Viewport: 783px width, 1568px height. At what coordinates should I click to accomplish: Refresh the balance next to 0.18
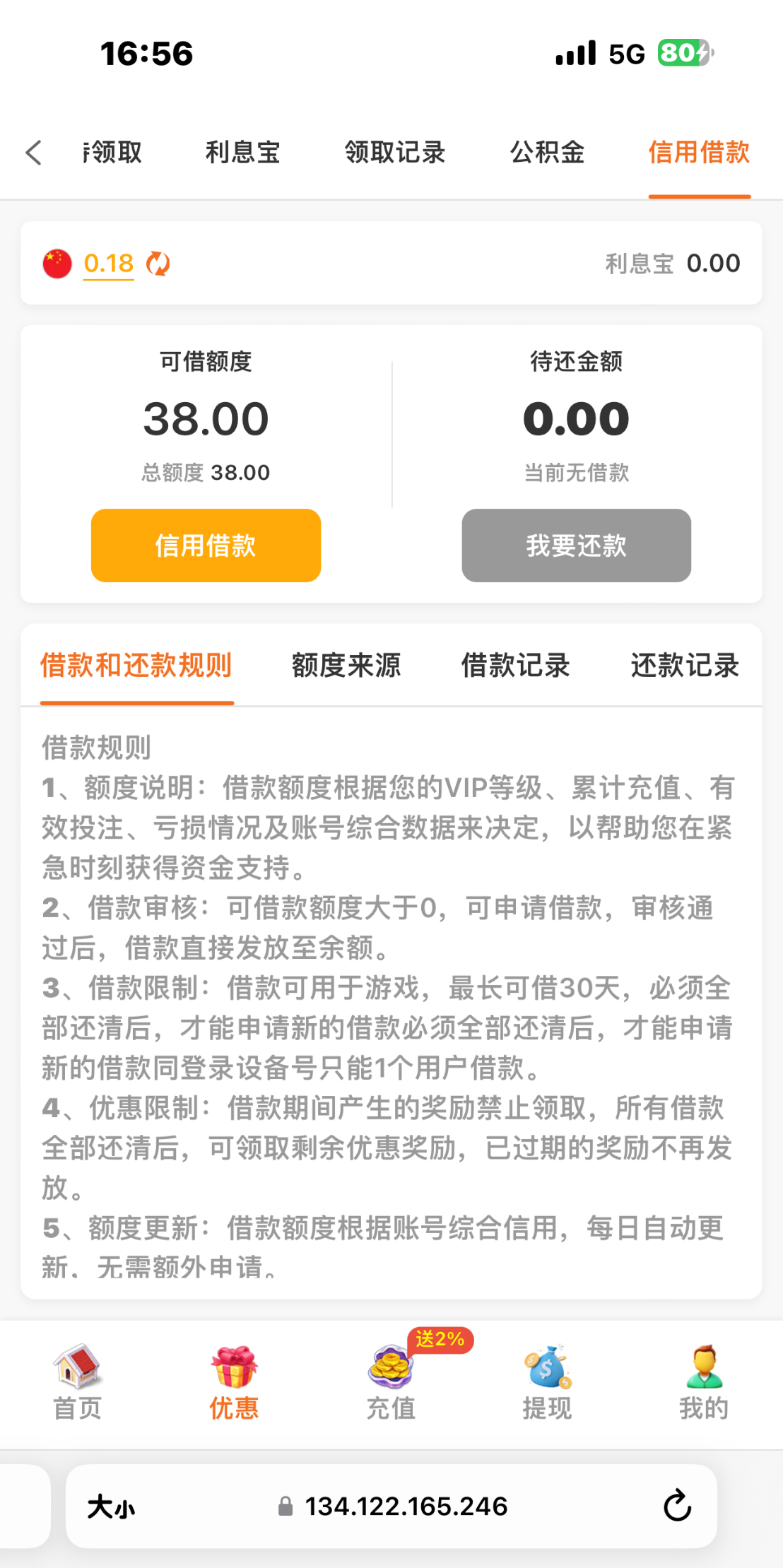coord(158,264)
